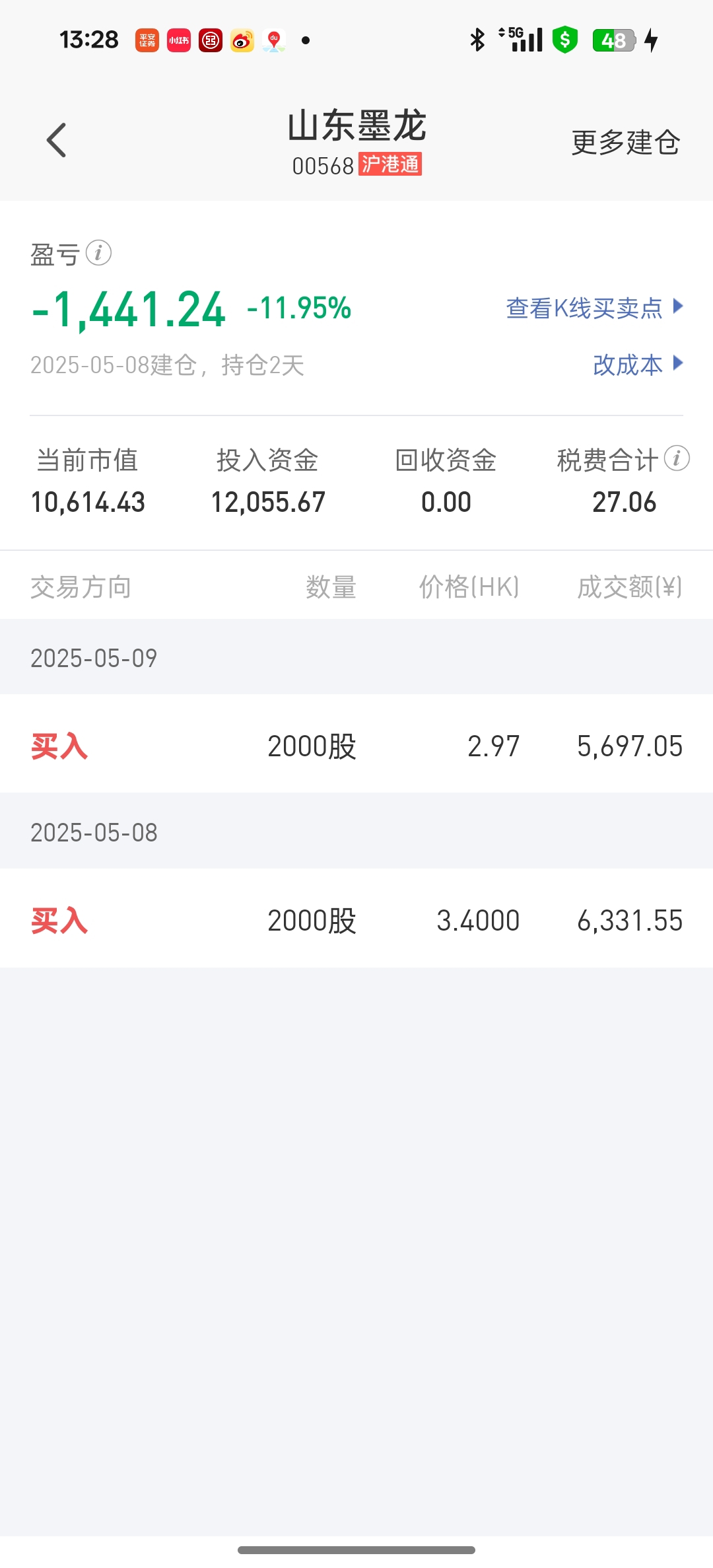Go back using the top-left arrow

click(x=57, y=140)
